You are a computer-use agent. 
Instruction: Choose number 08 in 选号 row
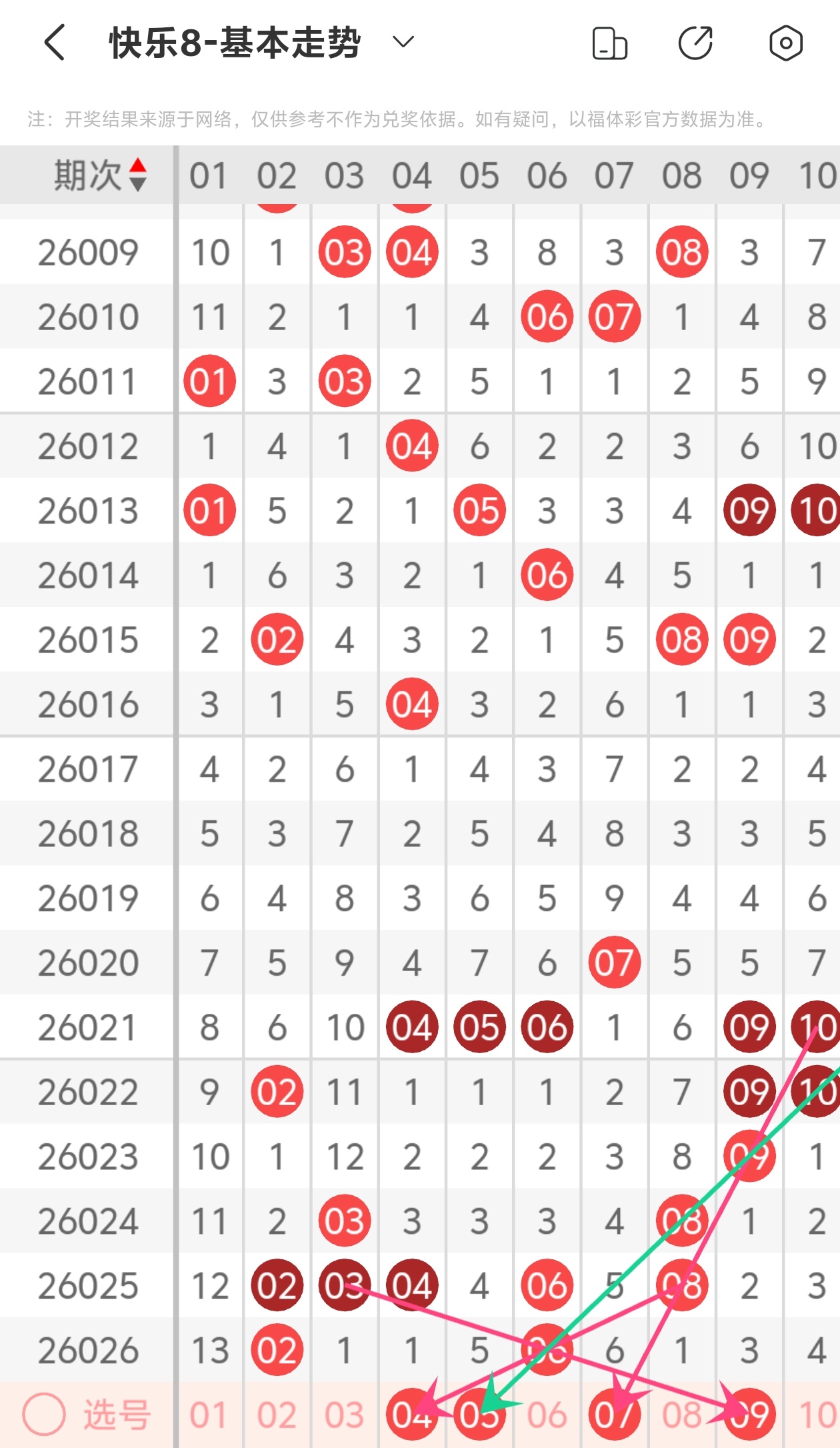click(681, 1415)
